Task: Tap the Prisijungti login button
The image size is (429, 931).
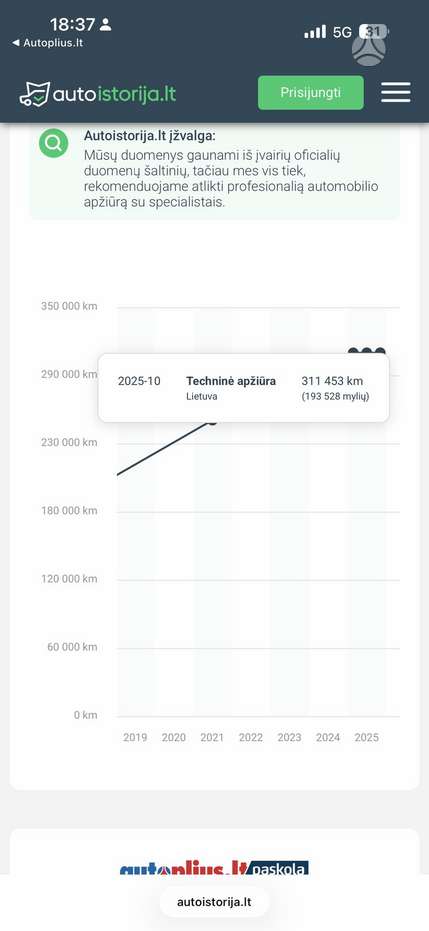Action: click(x=310, y=93)
